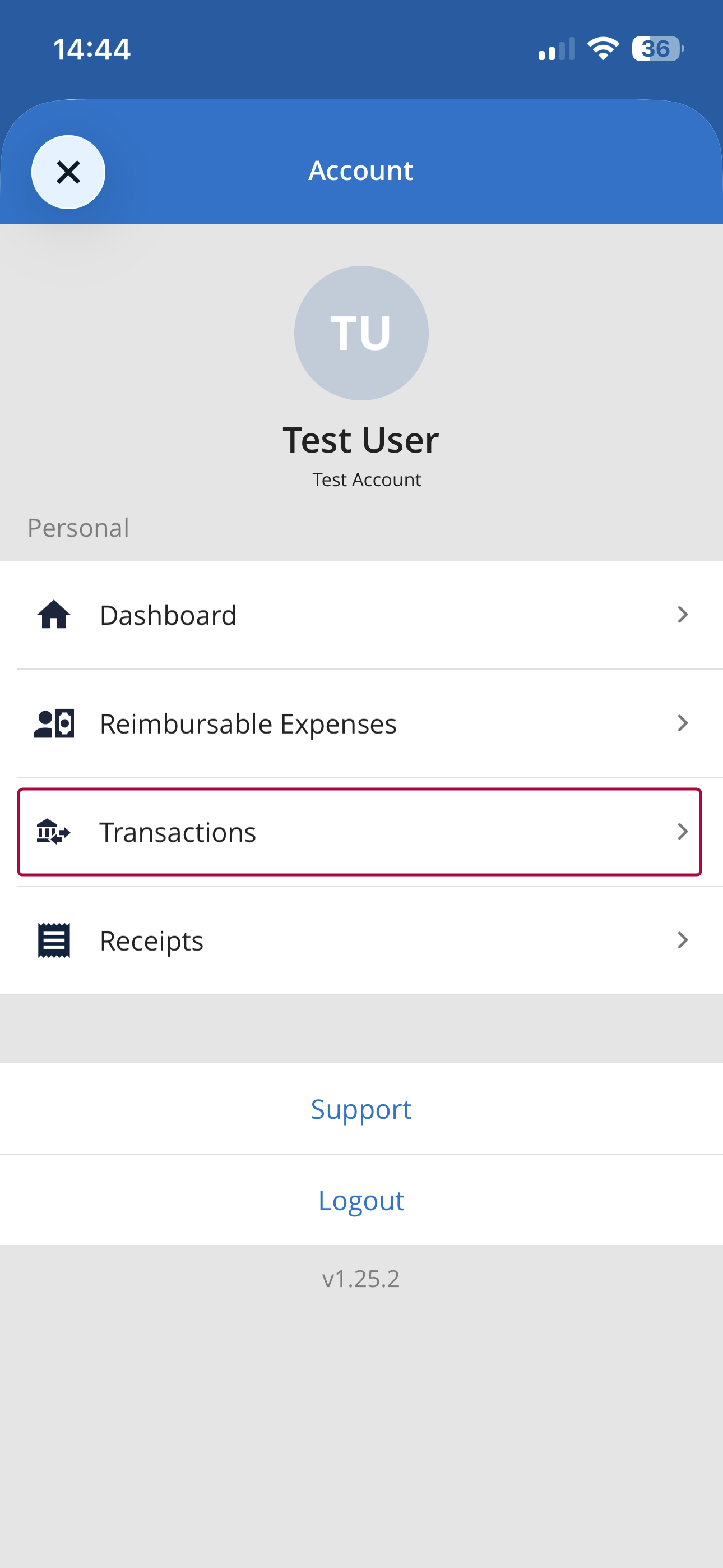The height and width of the screenshot is (1568, 723).
Task: Close the Account panel with the X
Action: (x=68, y=171)
